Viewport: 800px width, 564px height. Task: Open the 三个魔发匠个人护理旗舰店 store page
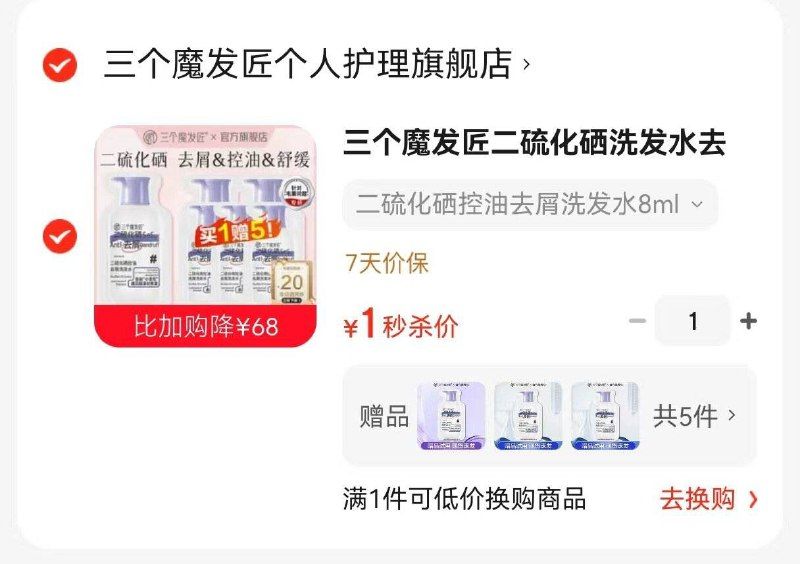pos(316,64)
